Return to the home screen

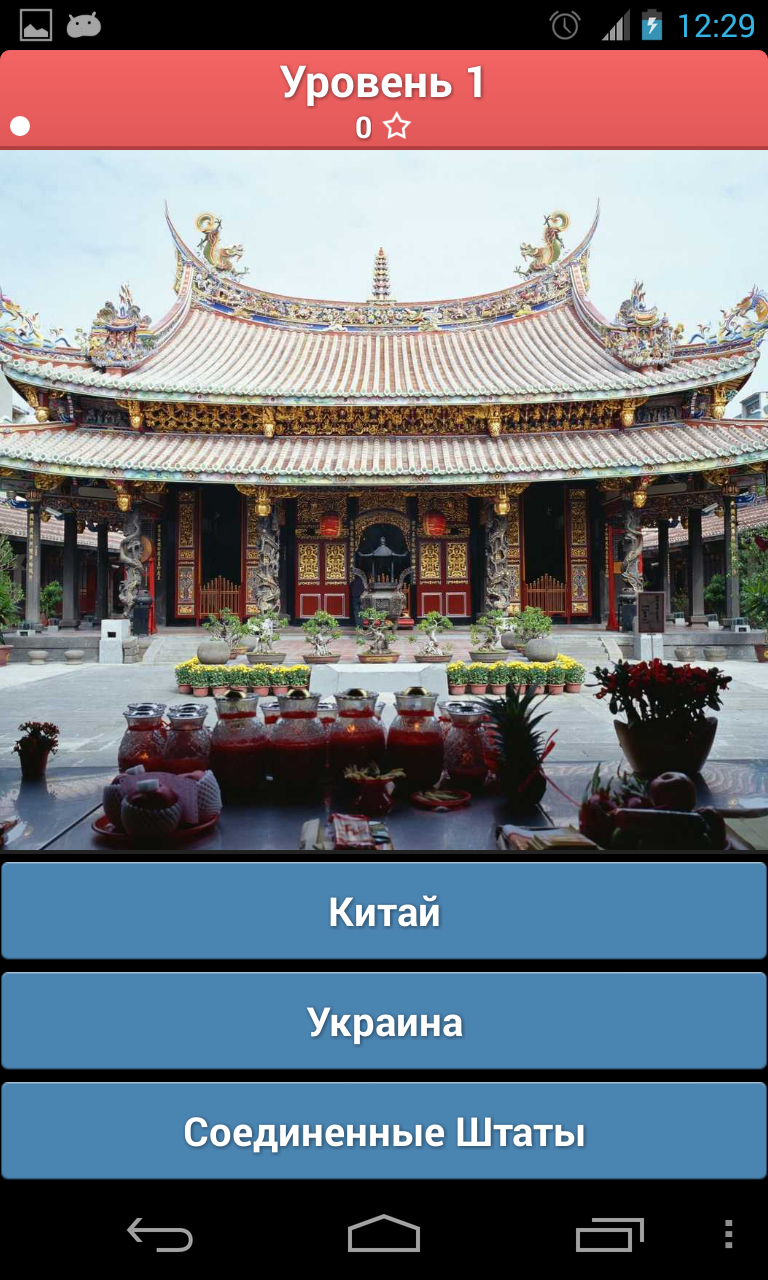[x=384, y=1234]
